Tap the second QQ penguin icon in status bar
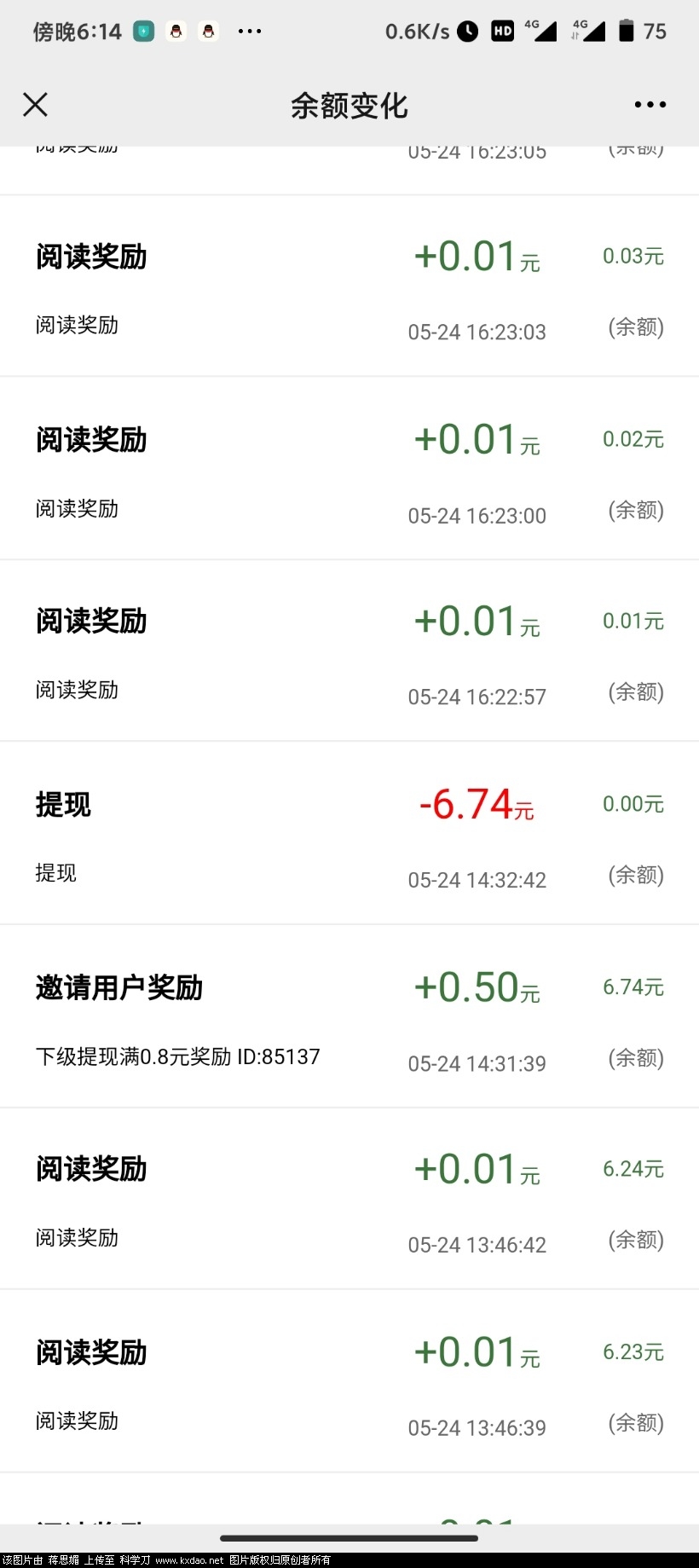This screenshot has width=699, height=1568. (x=208, y=31)
